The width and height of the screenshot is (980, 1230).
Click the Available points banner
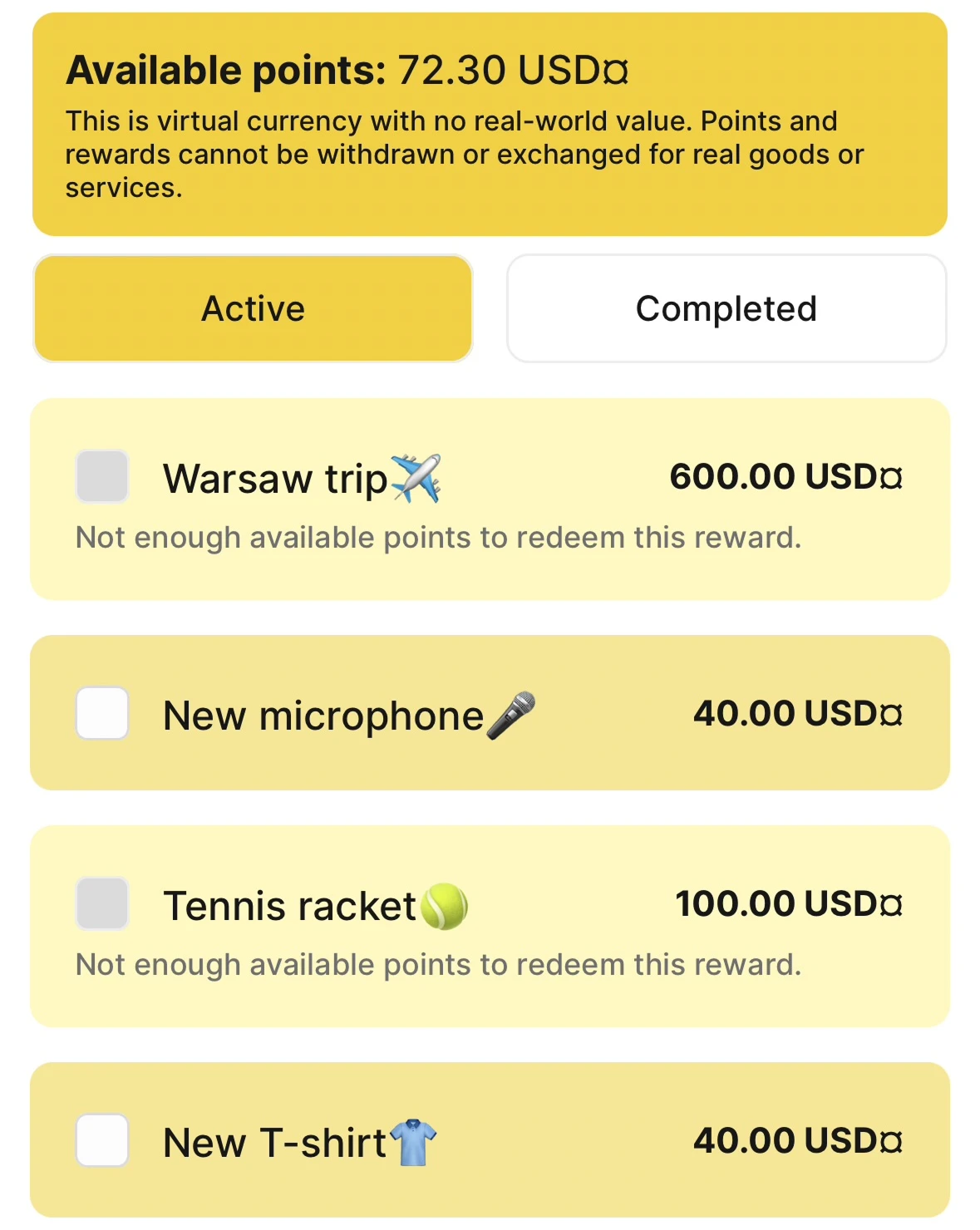point(490,121)
